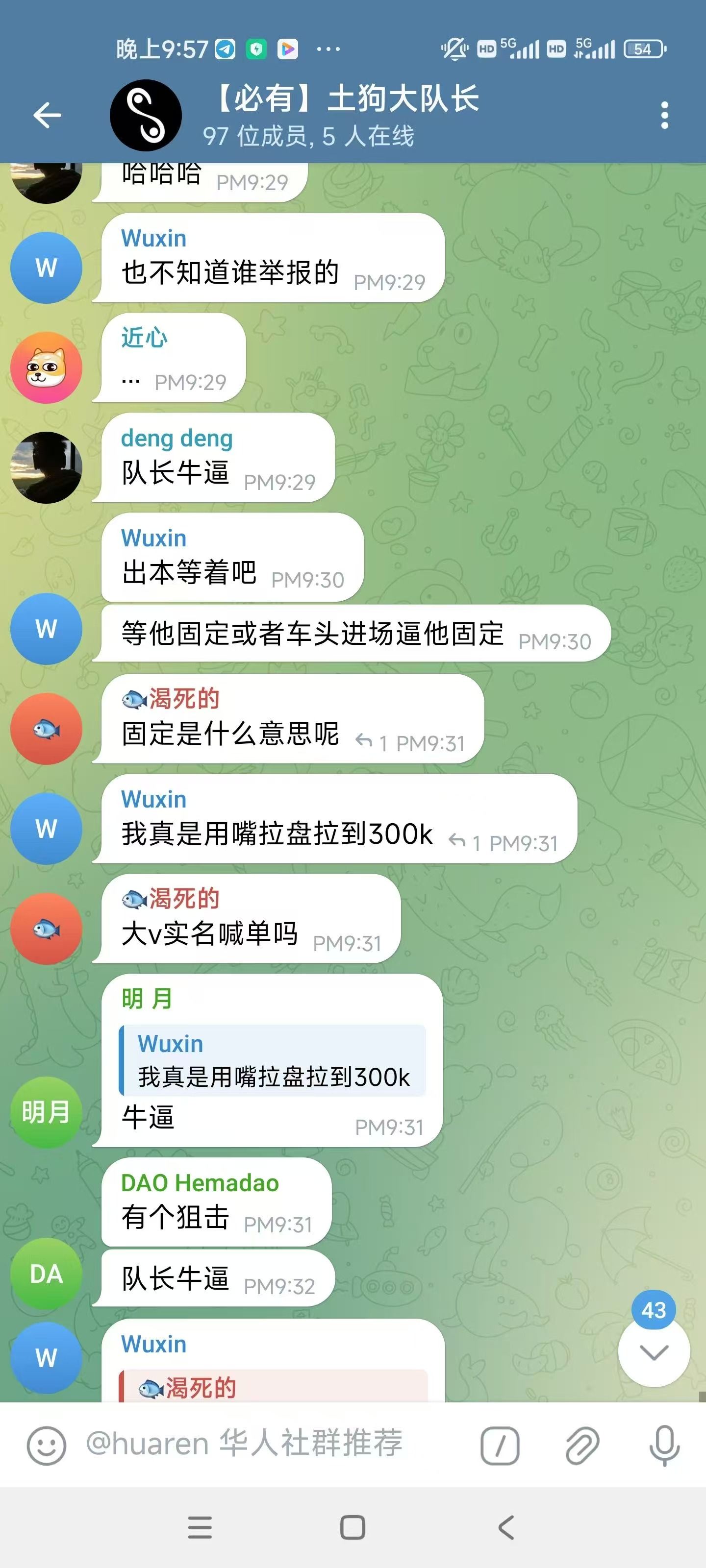Screen dimensions: 706x1568
Task: Select the message 等他固定或者车头进场逼他固定
Action: tap(312, 634)
